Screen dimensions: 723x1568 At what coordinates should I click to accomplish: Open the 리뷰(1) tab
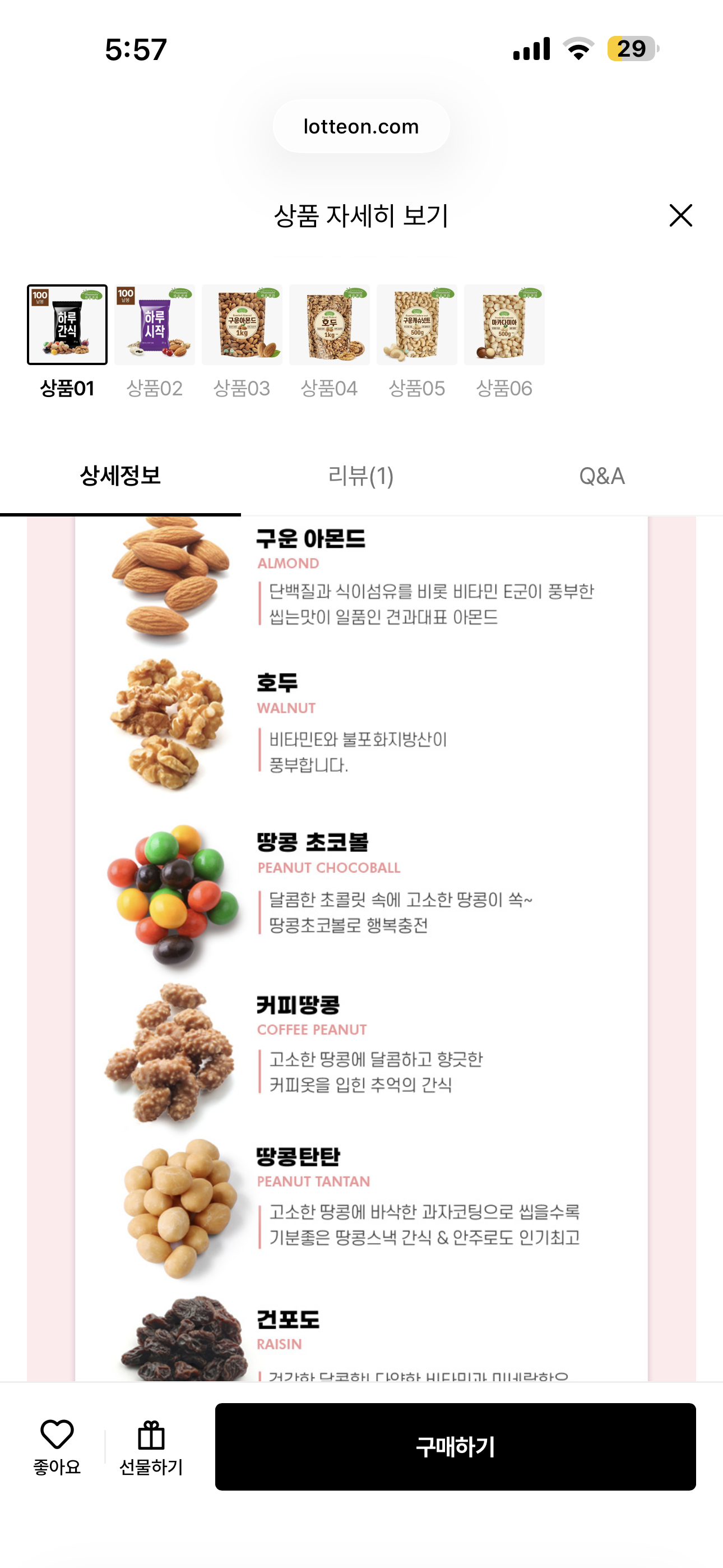coord(361,476)
